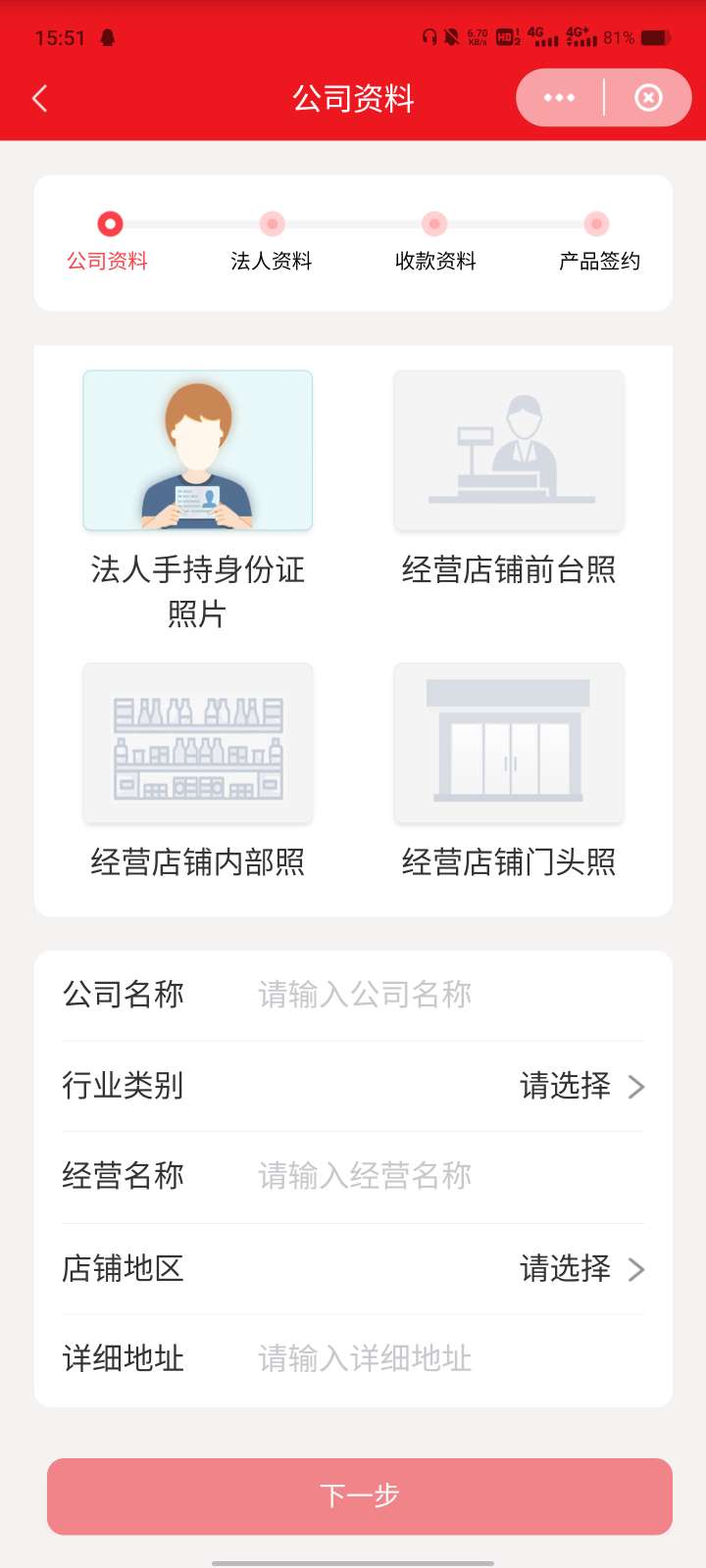Expand the chevron next to 请选择 for 行业类别

(x=637, y=1086)
